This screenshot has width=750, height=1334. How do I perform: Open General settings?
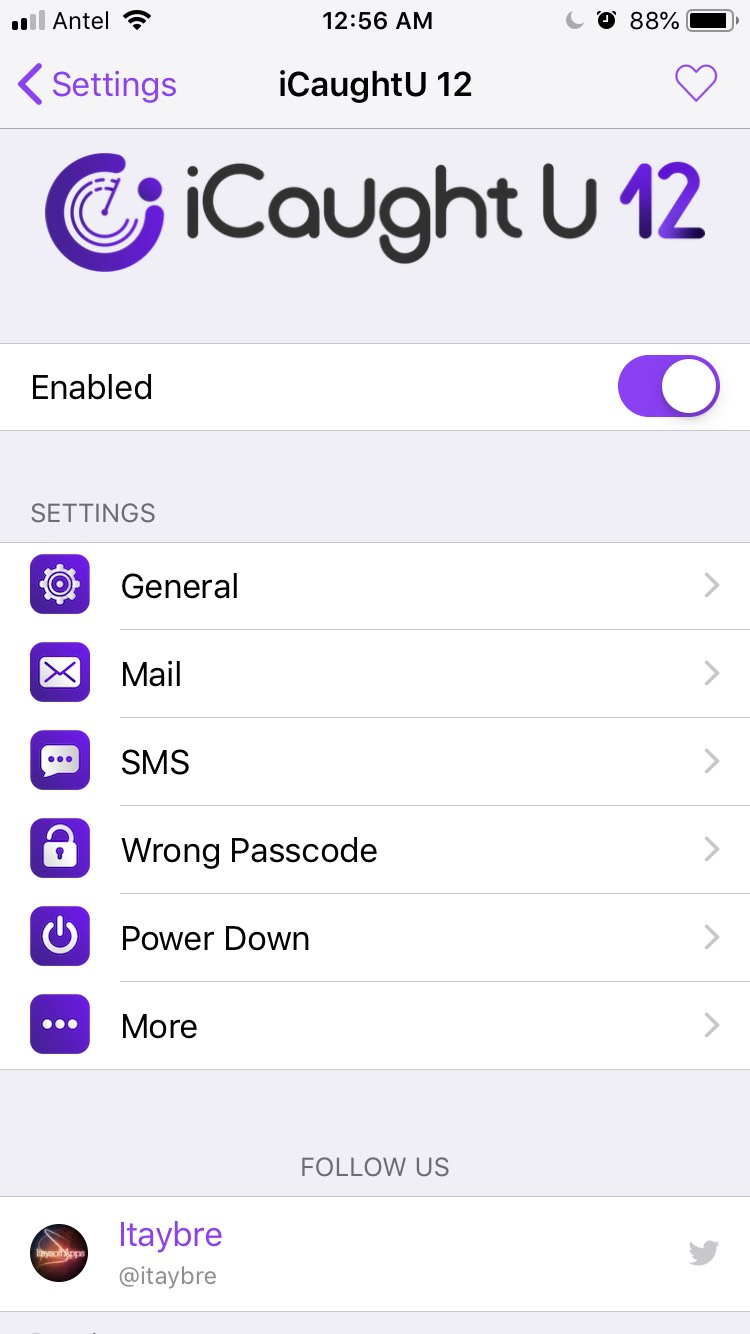375,586
